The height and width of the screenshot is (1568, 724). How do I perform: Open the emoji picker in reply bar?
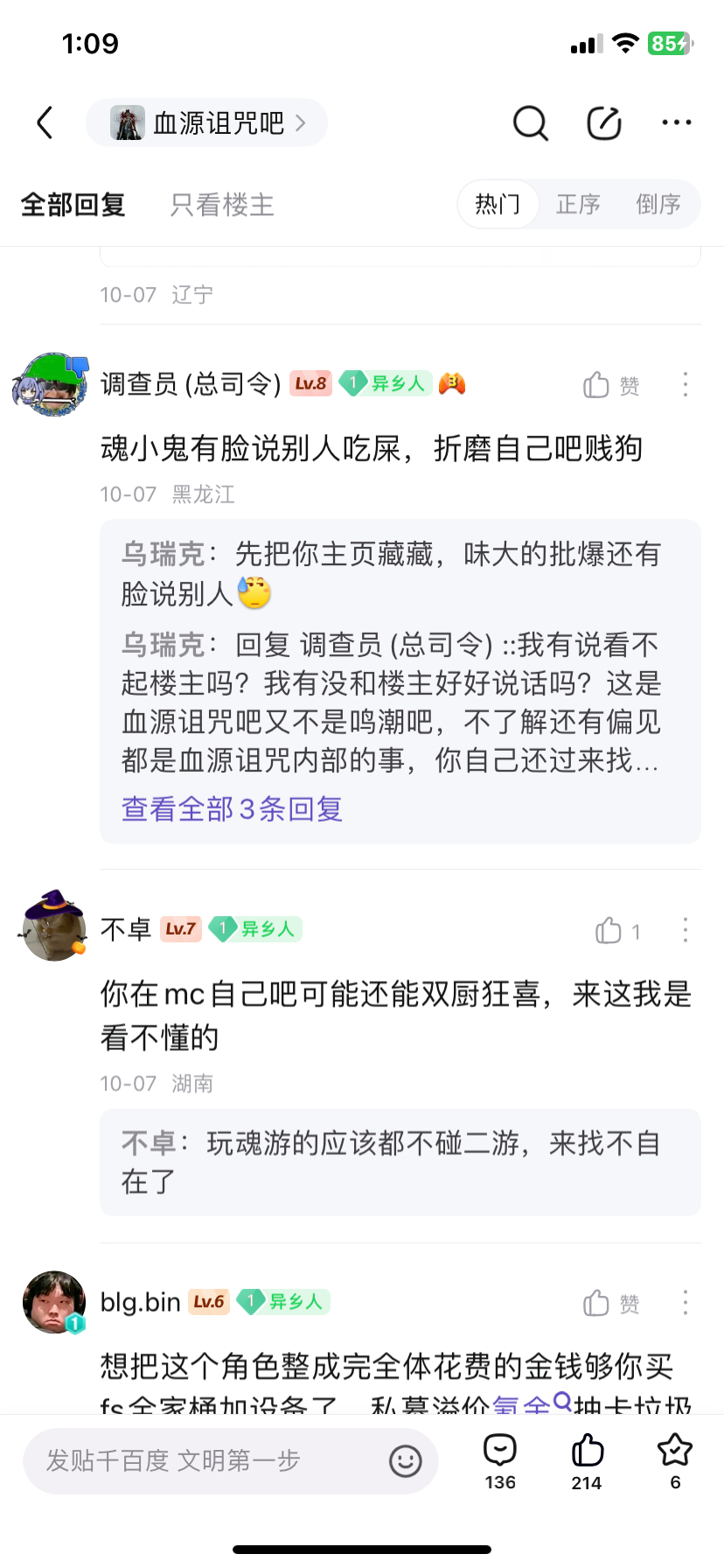coord(405,1460)
